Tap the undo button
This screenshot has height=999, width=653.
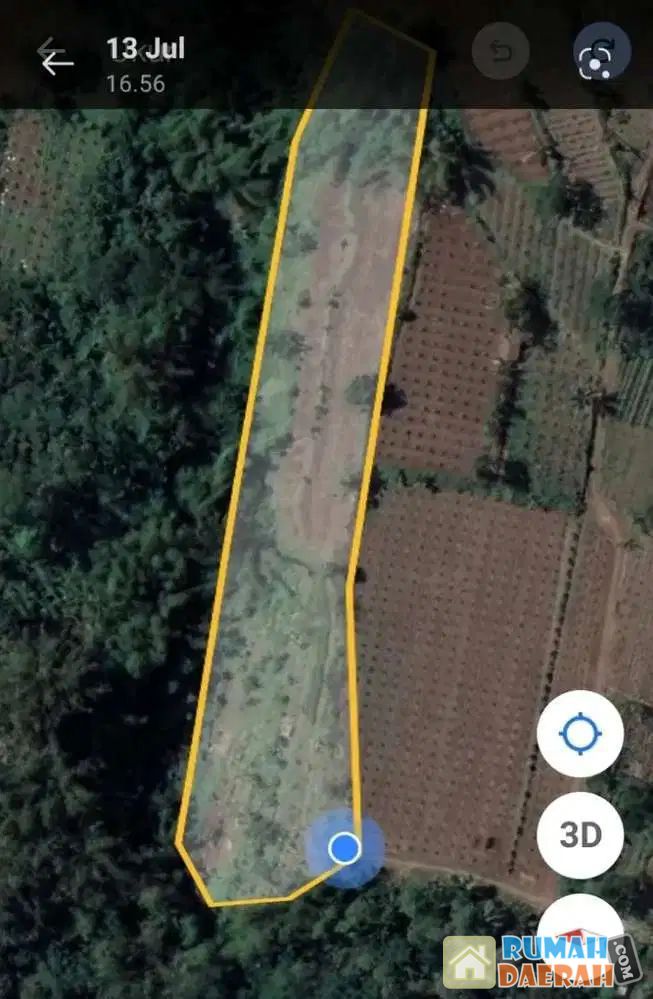click(x=500, y=51)
